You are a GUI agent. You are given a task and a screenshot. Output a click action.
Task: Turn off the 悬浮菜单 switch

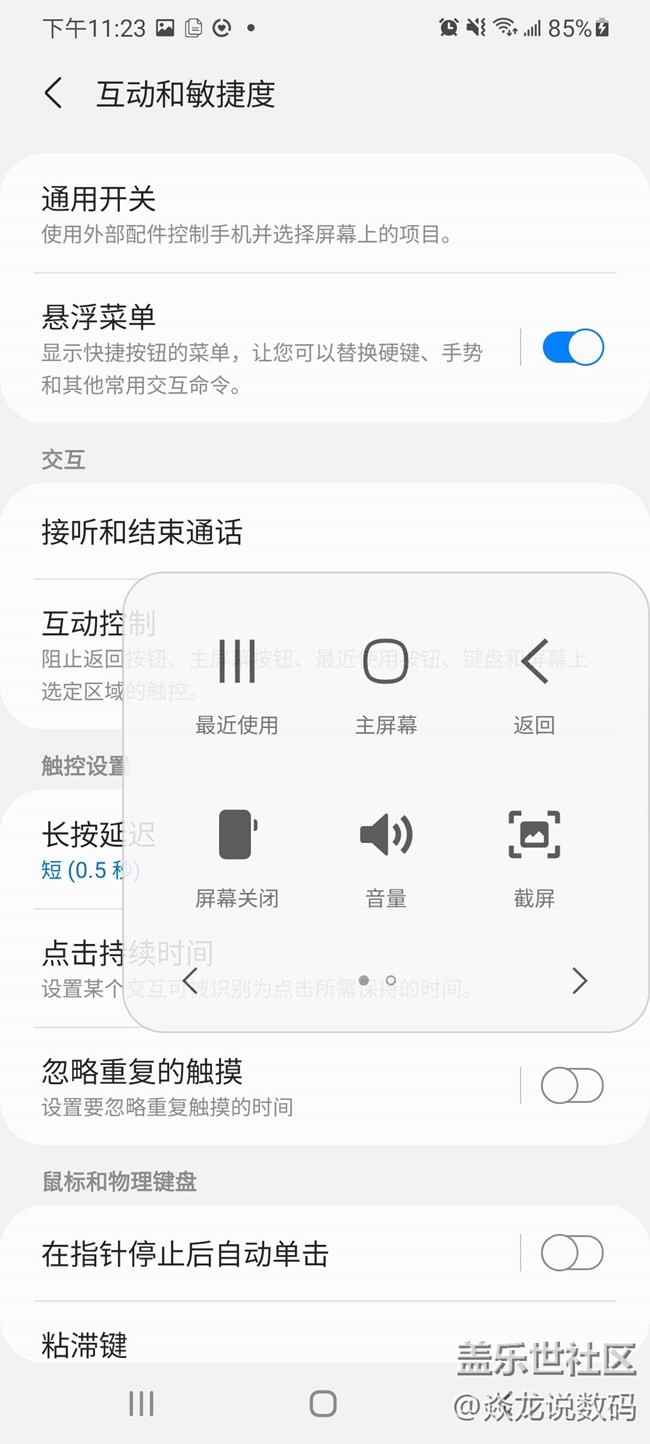[572, 348]
